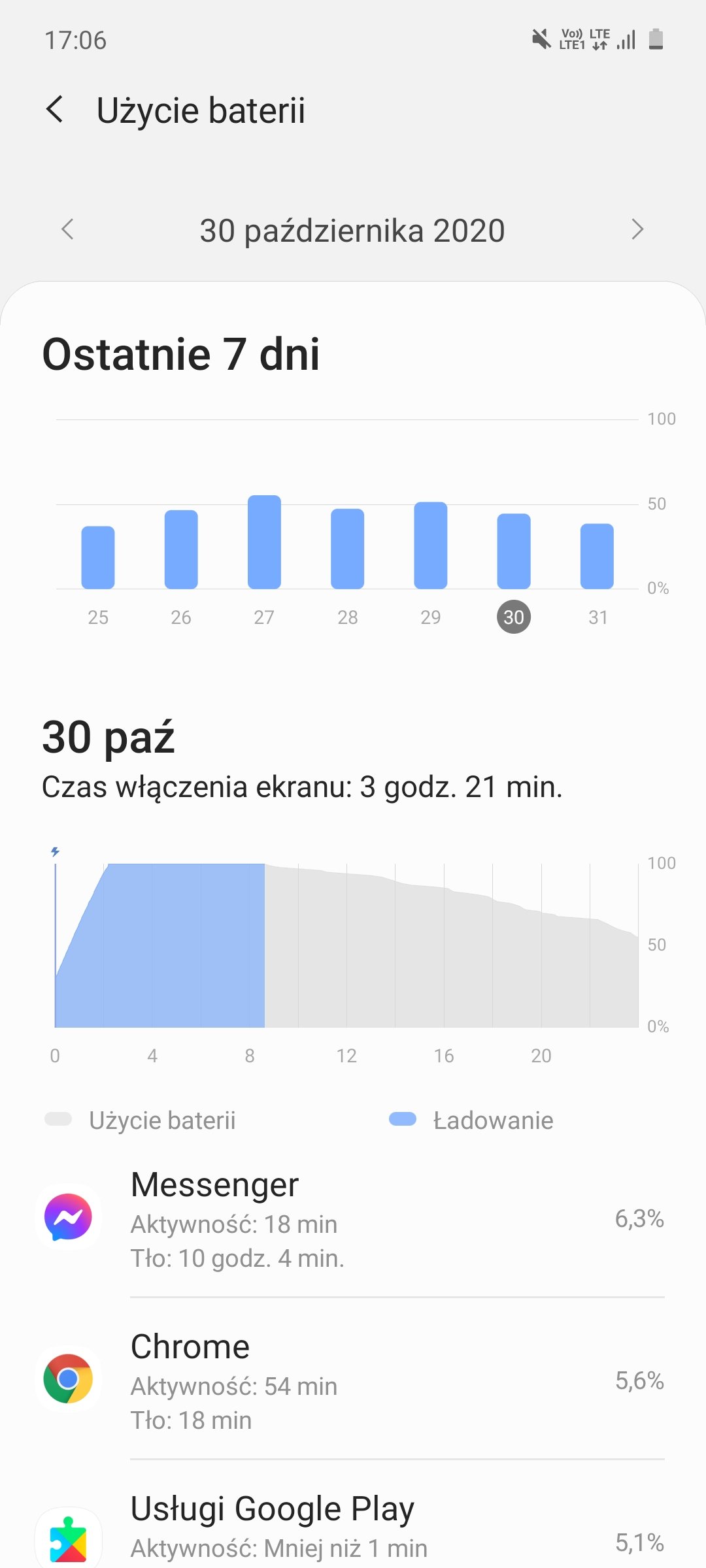
Task: Go to the previous date
Action: 67,229
